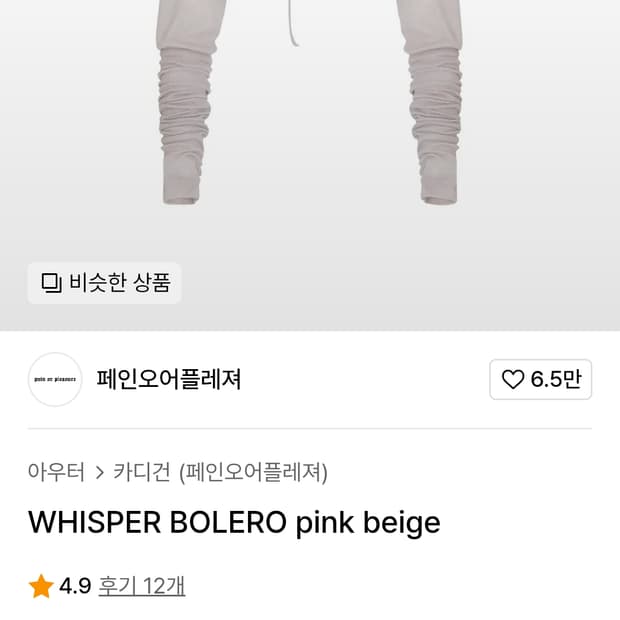
Task: Tap the 비슷한 상품 similar products button
Action: click(x=104, y=283)
